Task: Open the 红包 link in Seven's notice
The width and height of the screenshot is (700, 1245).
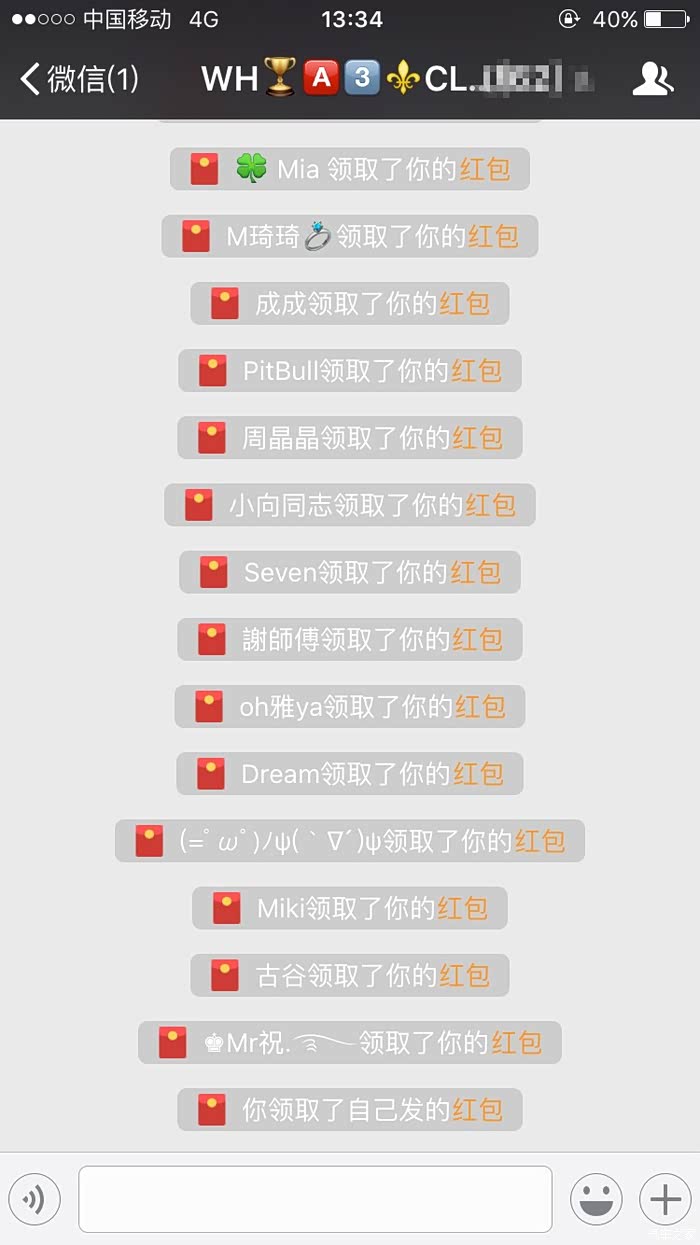Action: pyautogui.click(x=475, y=572)
